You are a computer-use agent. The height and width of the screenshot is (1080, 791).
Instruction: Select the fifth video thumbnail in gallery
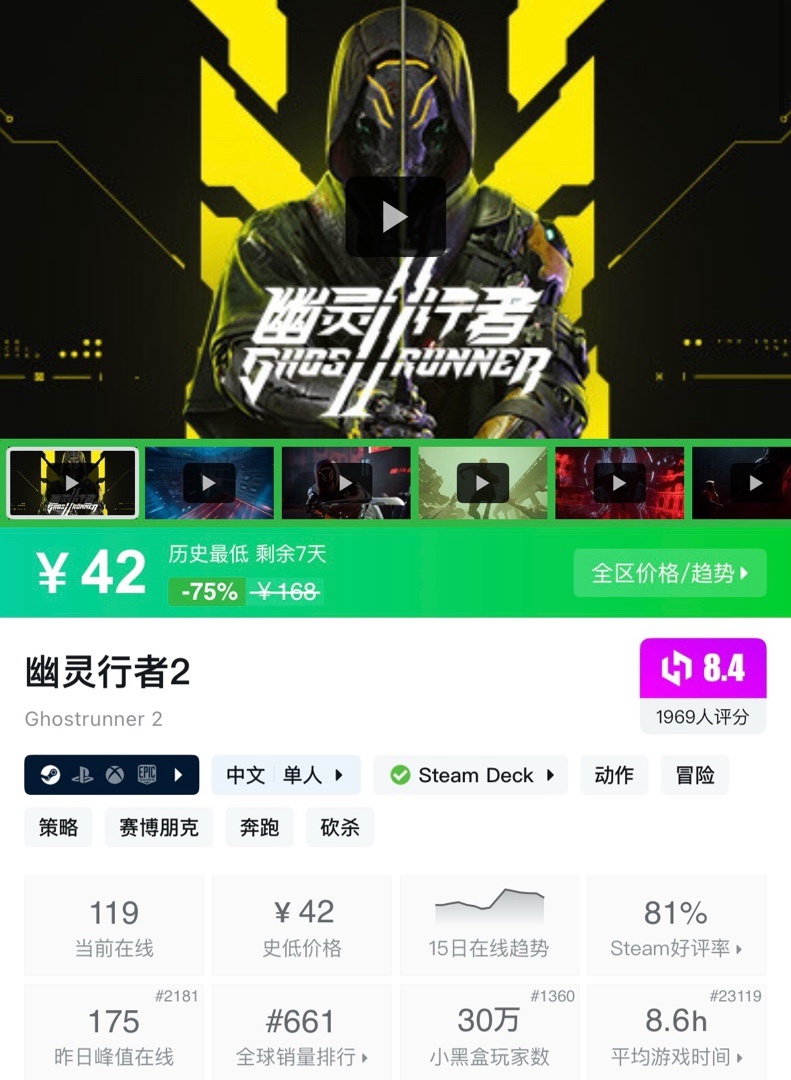pos(620,483)
